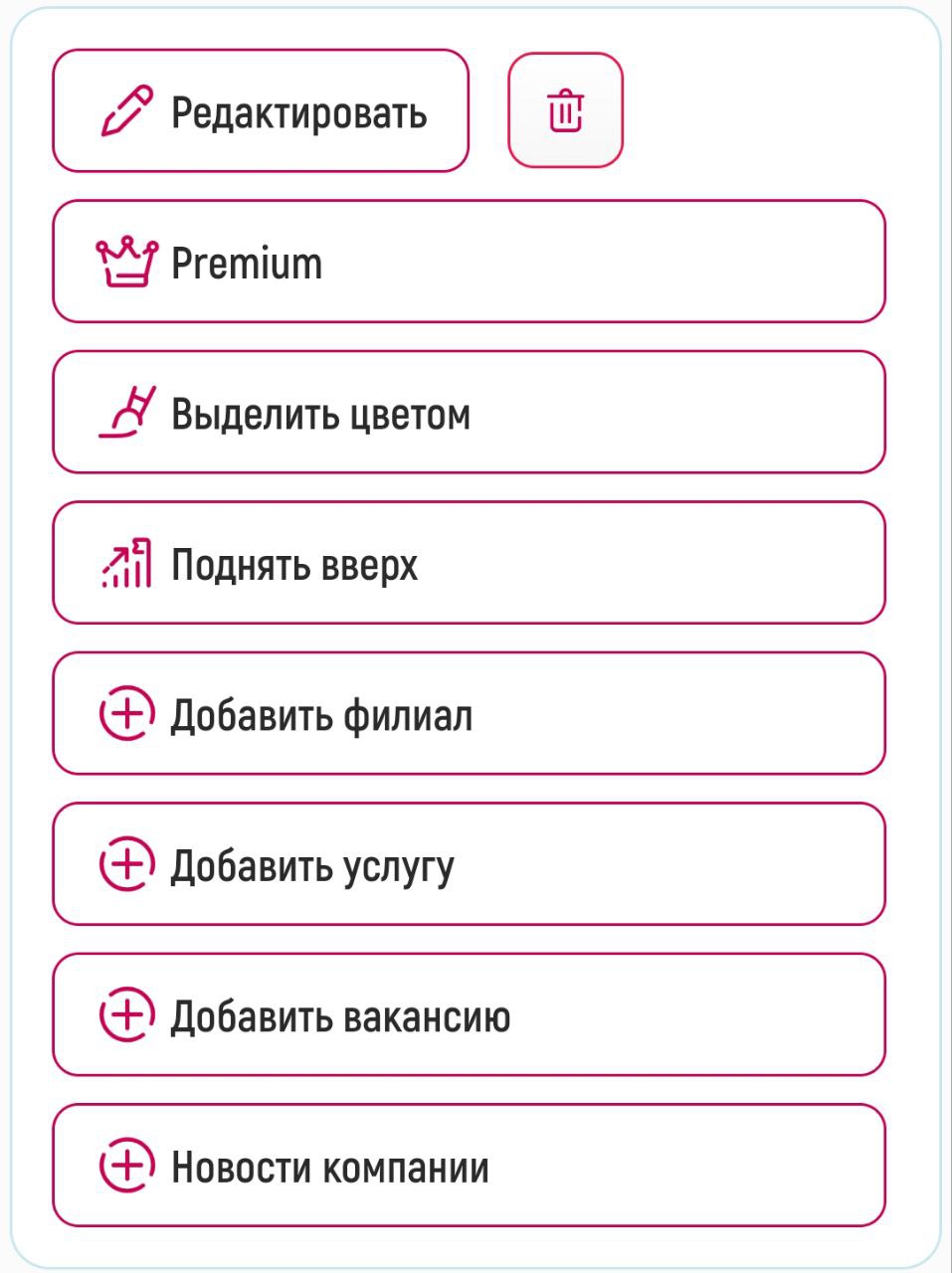
Task: Add a branch via Добавить филиал
Action: [x=468, y=714]
